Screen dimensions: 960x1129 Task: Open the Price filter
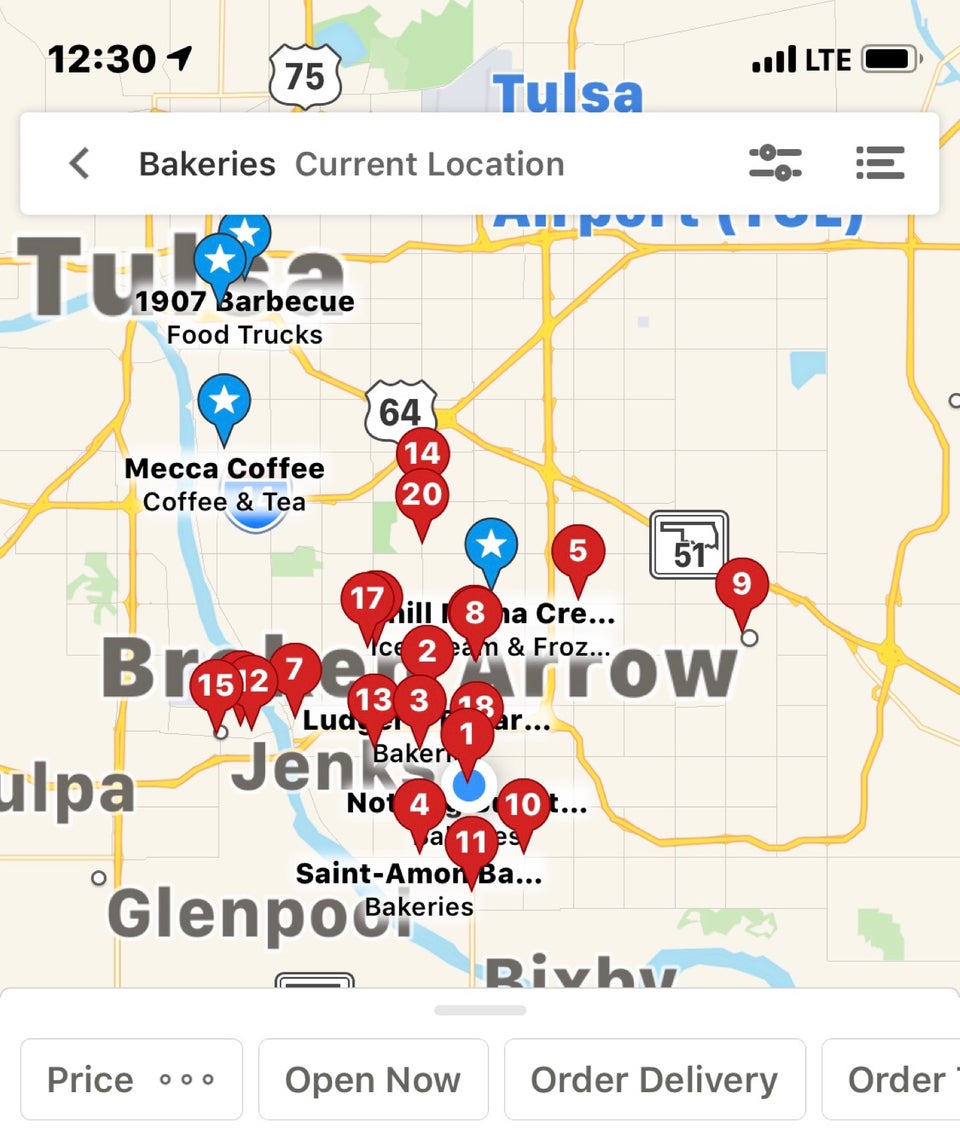tap(131, 1080)
